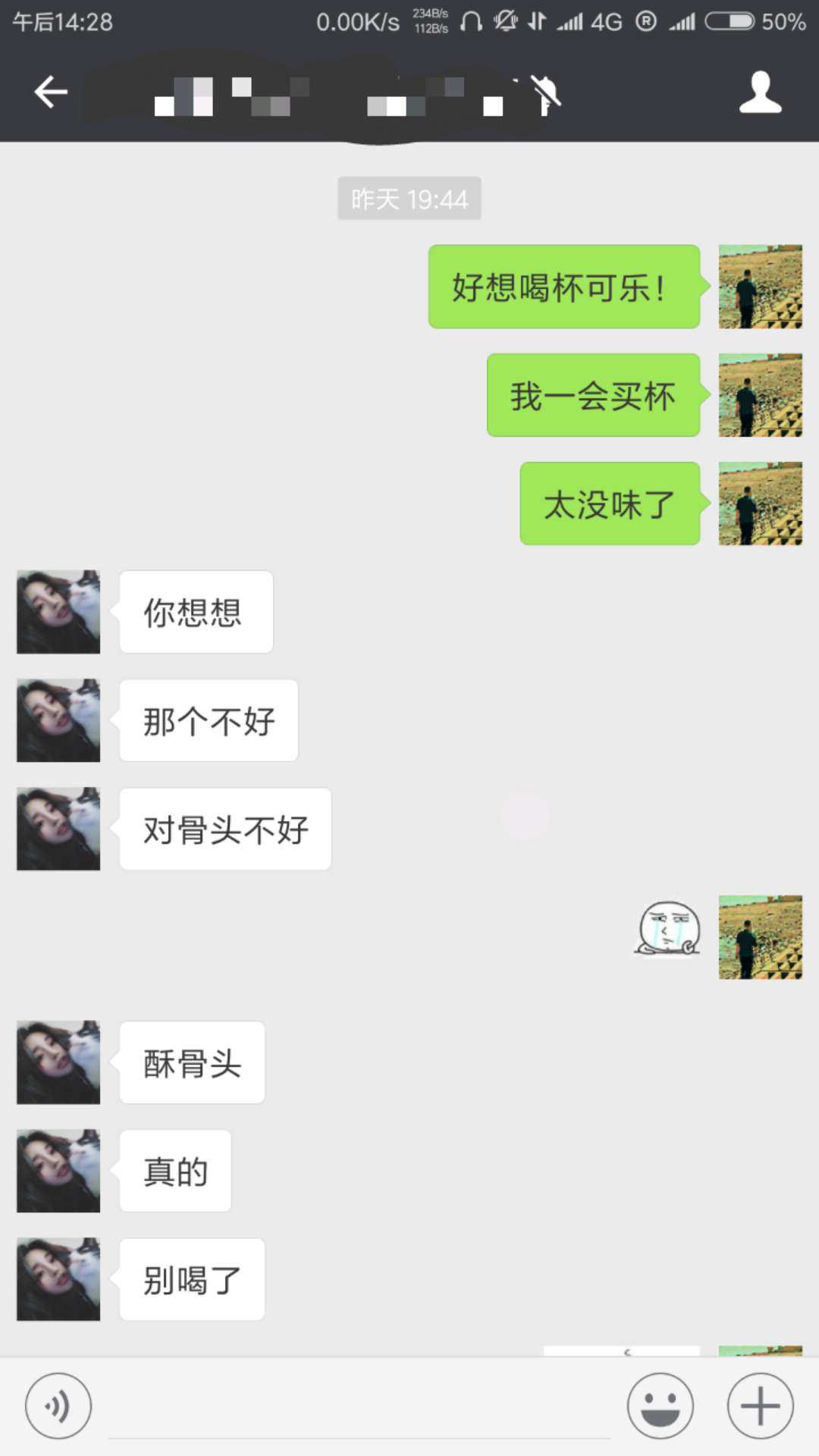Tap contact's avatar next to 你想想
The width and height of the screenshot is (819, 1456).
(58, 612)
